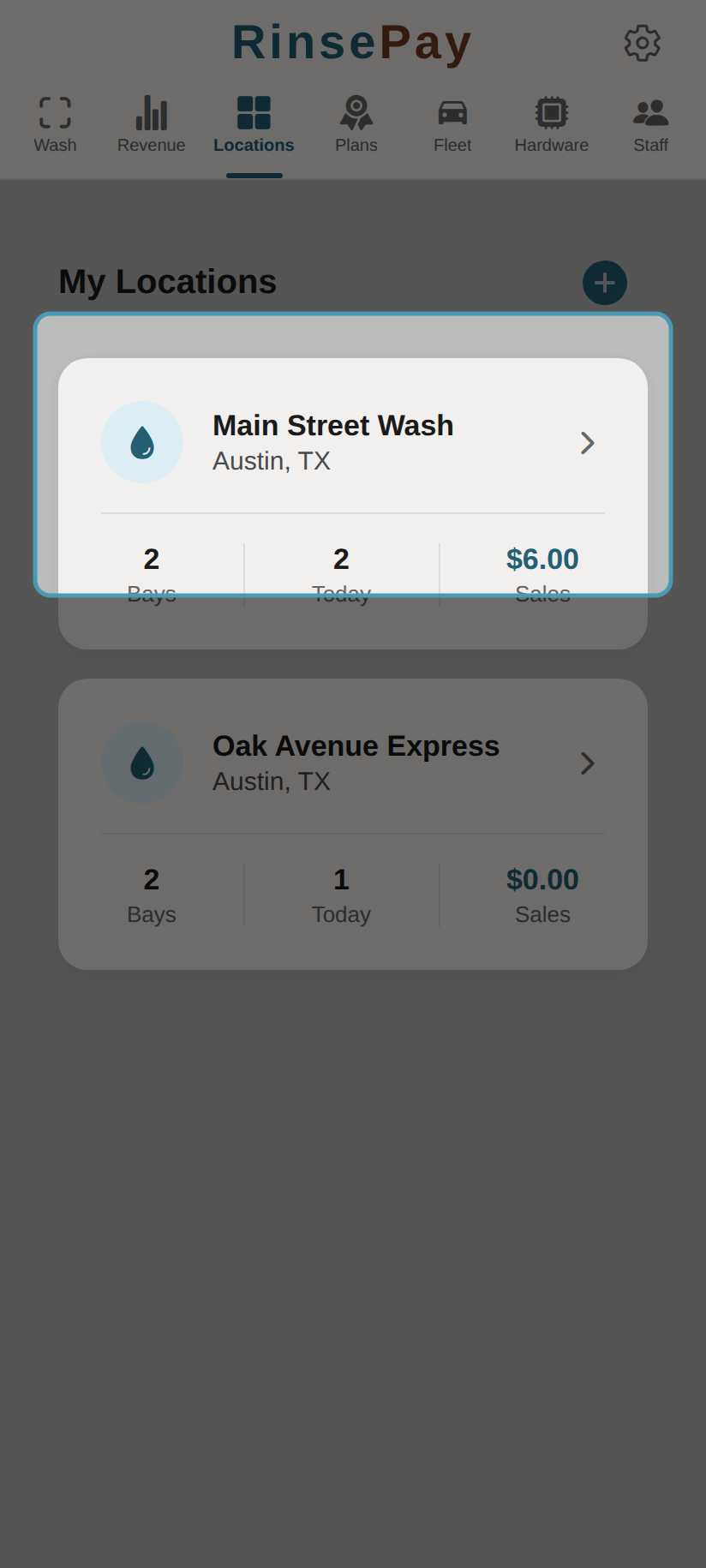
Task: Click the $6.00 Sales figure
Action: [541, 559]
